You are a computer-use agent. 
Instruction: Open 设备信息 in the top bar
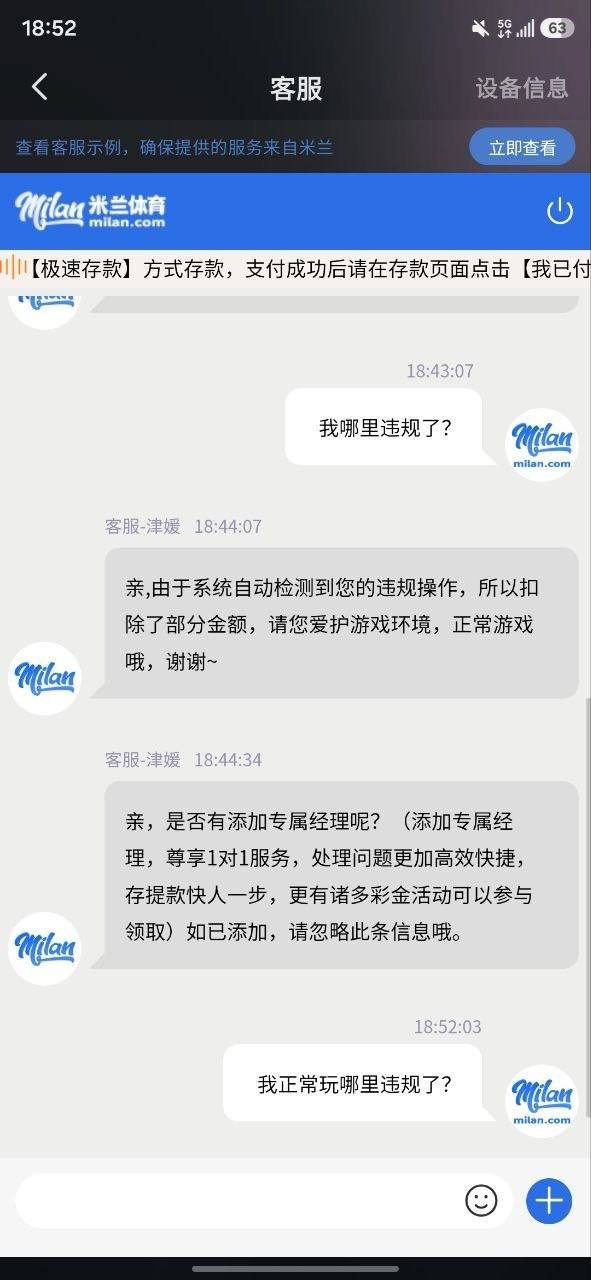click(x=522, y=88)
